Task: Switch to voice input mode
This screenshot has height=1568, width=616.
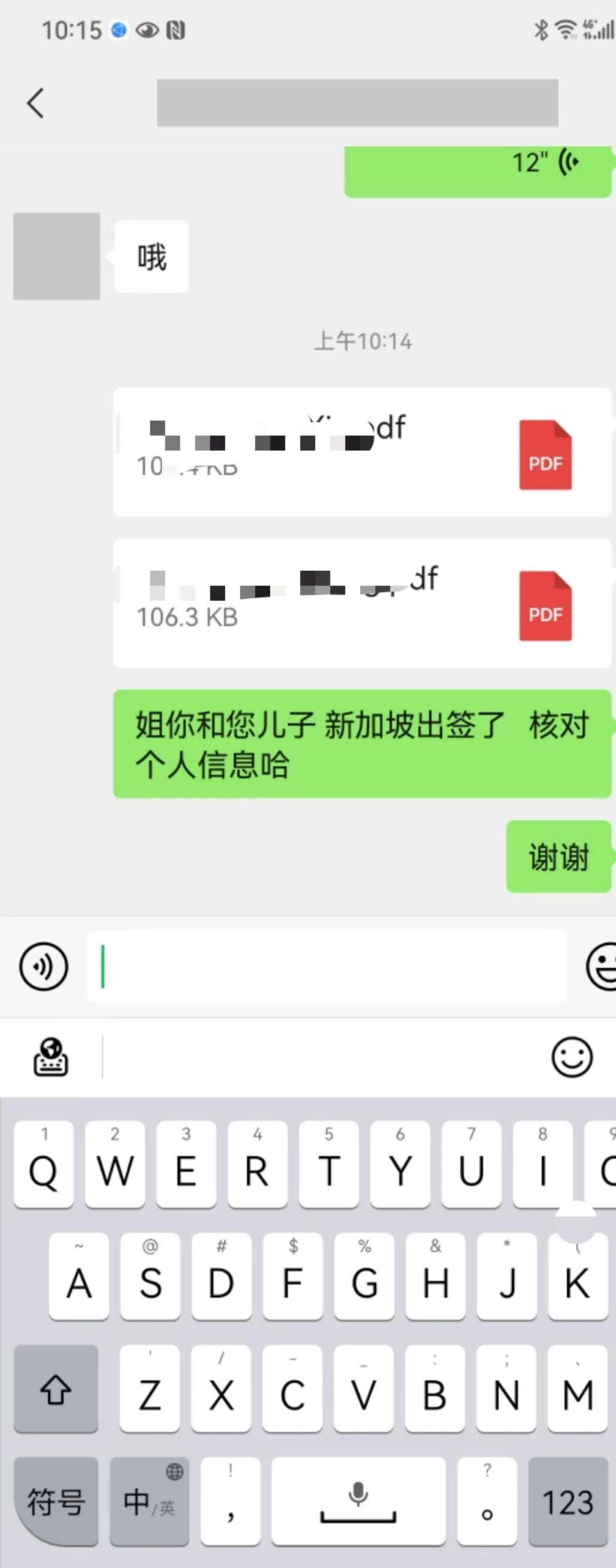Action: (44, 966)
